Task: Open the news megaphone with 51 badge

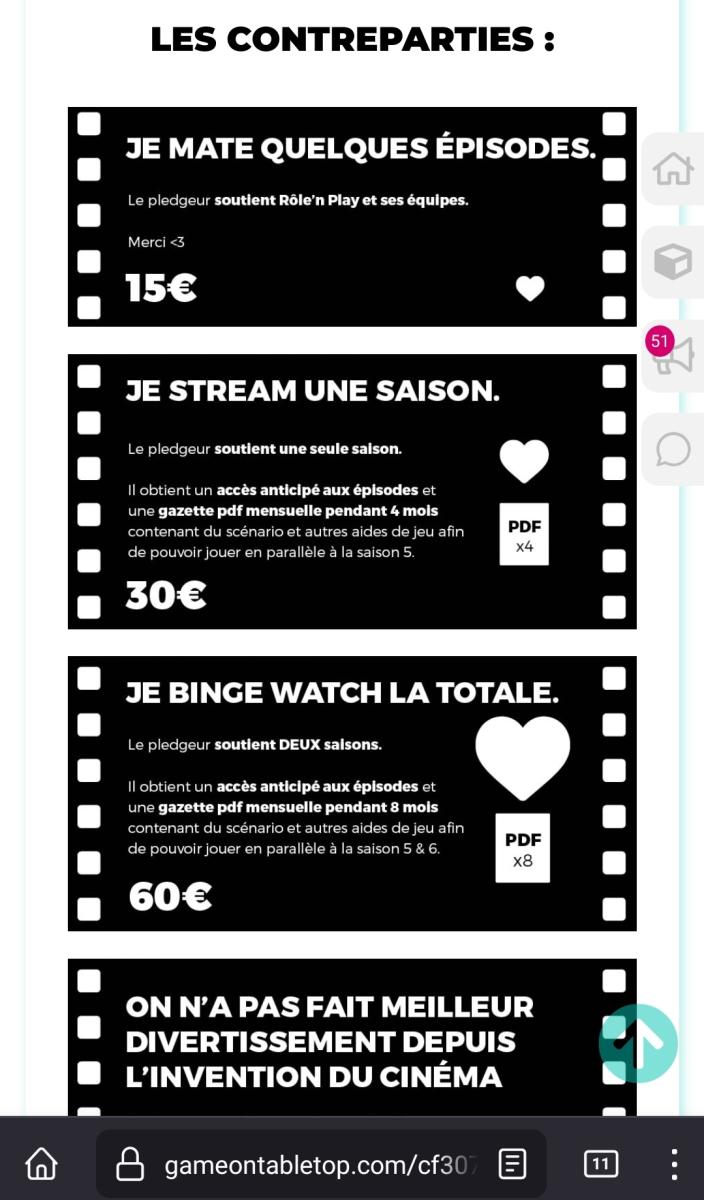Action: (x=675, y=355)
